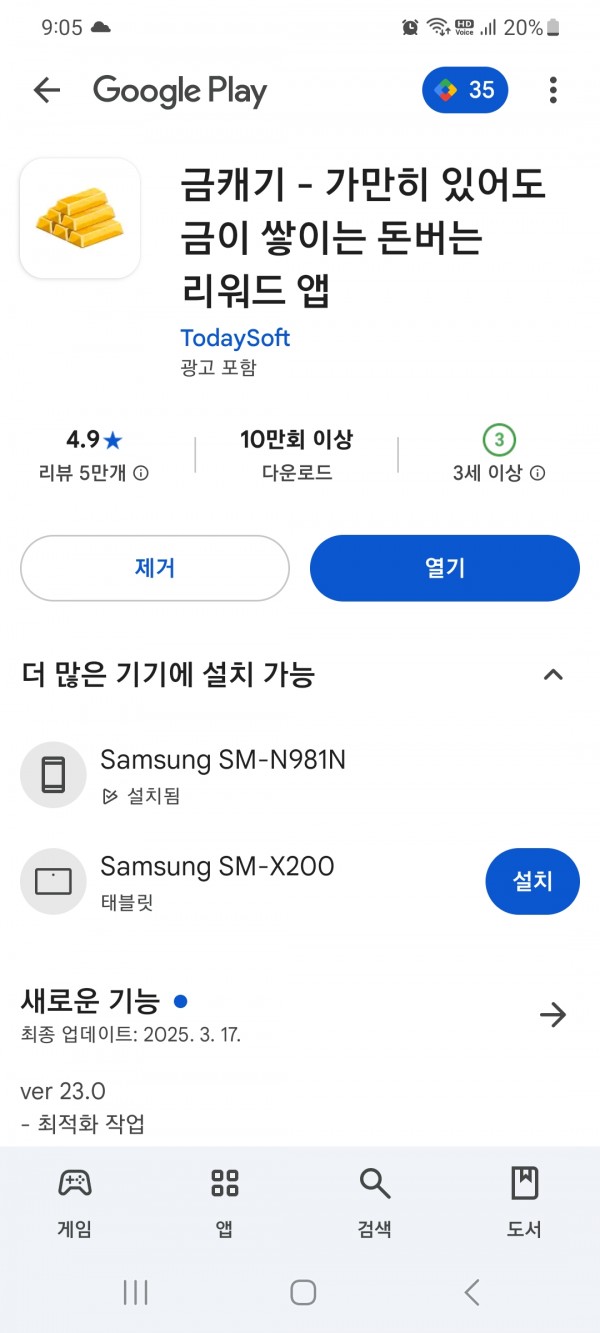
Task: Switch to the 검색 tab
Action: coord(375,1203)
